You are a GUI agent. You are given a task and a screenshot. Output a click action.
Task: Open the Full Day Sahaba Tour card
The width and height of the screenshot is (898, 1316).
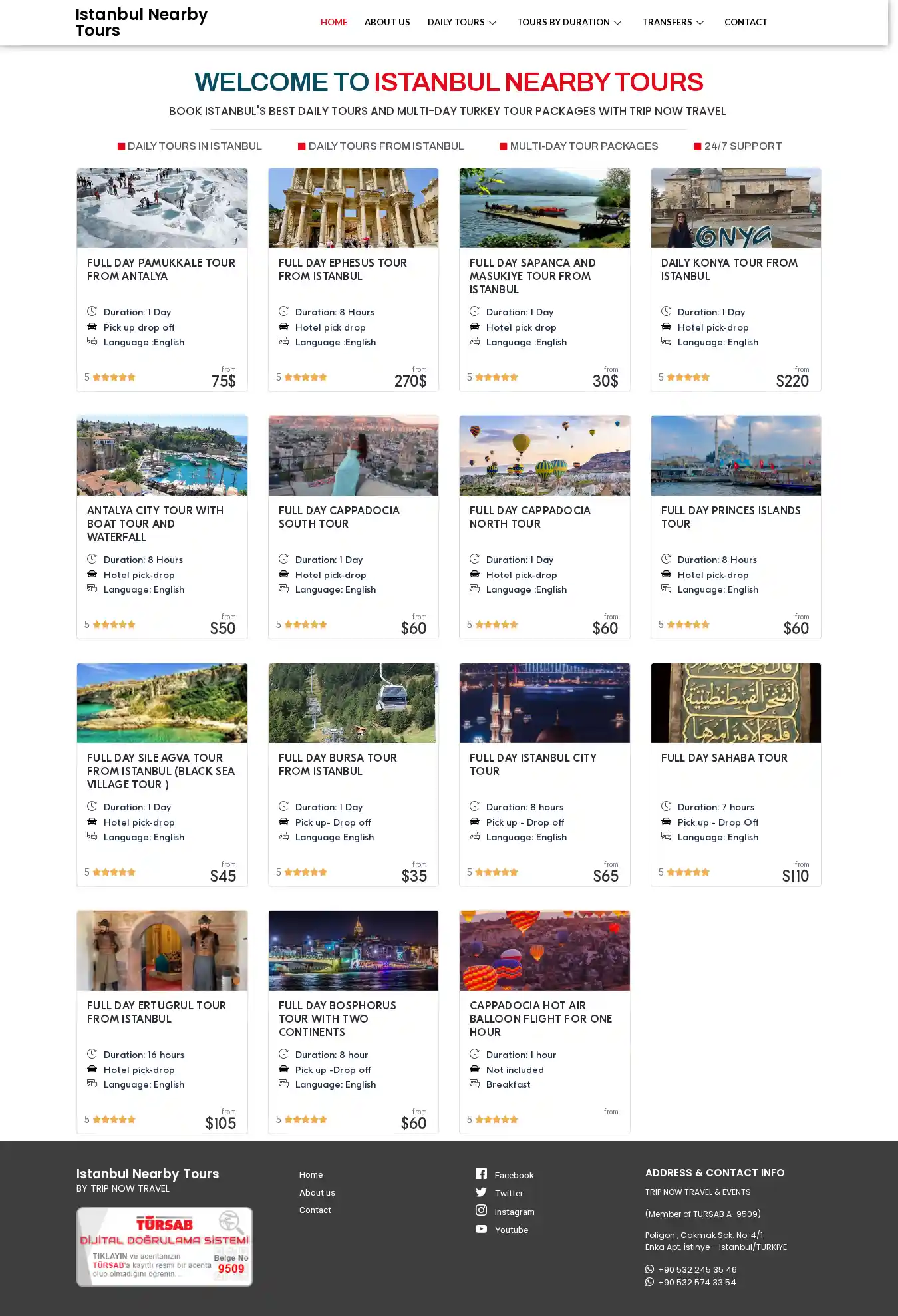pyautogui.click(x=724, y=758)
